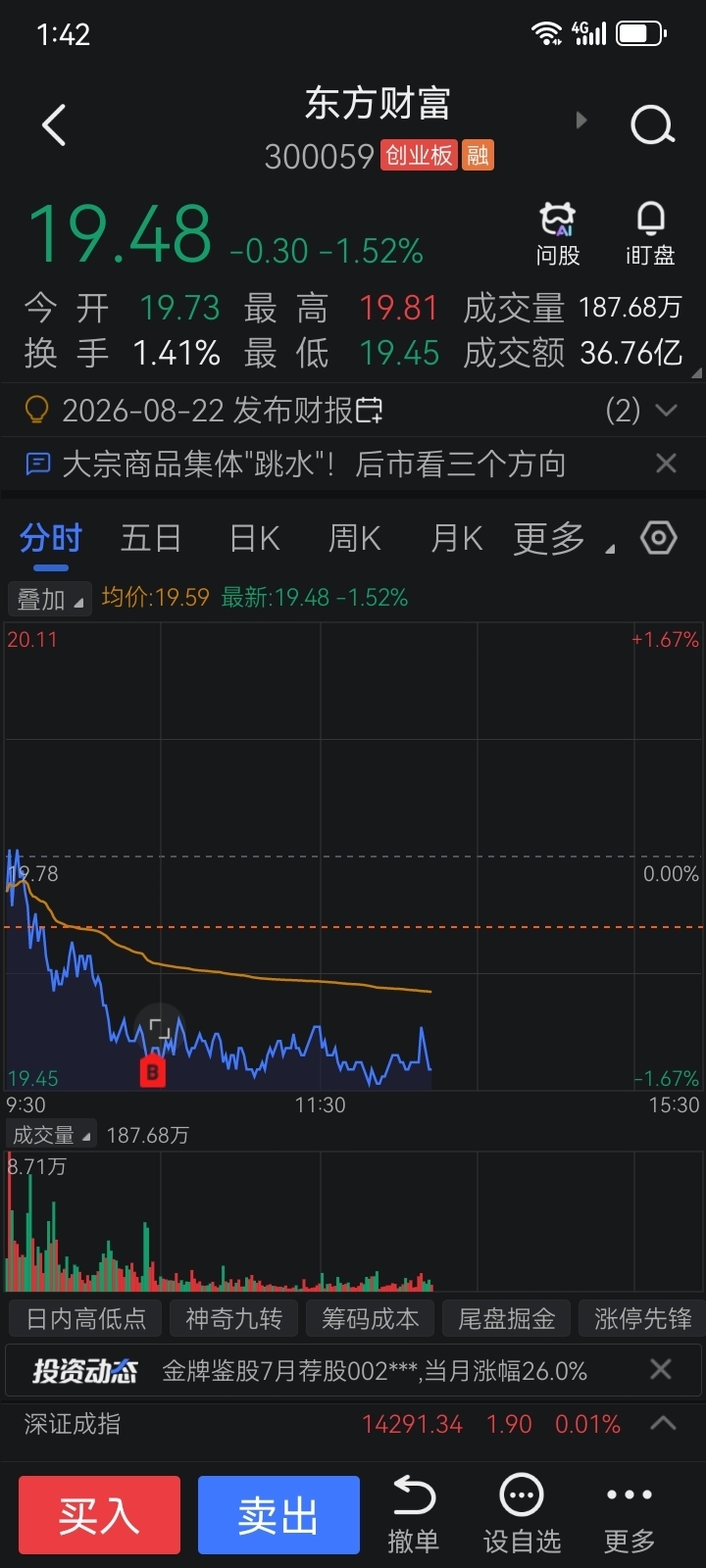706x1568 pixels.
Task: Dismiss the 大宗商品 news banner
Action: point(666,464)
